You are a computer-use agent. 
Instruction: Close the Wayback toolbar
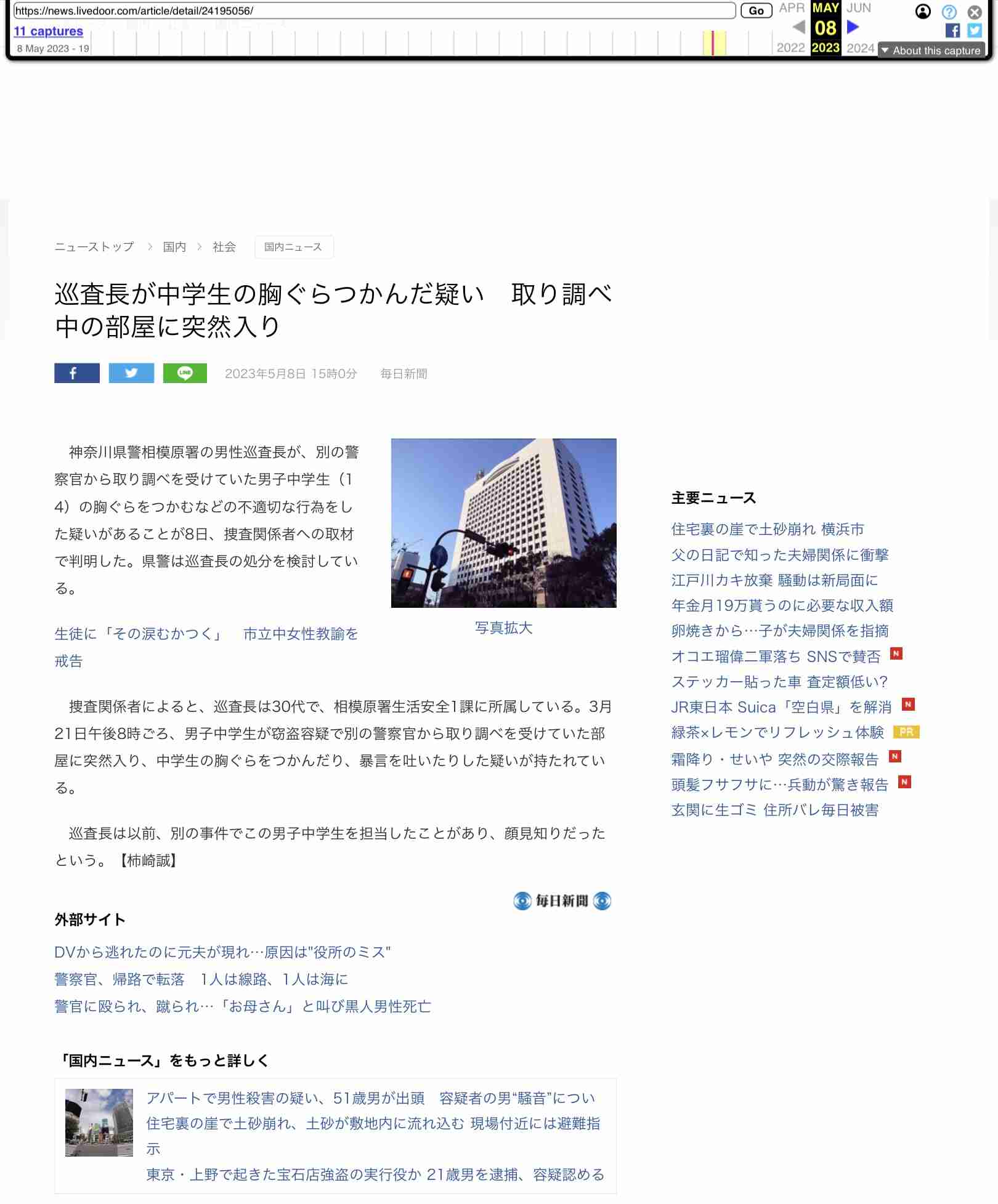pyautogui.click(x=975, y=12)
